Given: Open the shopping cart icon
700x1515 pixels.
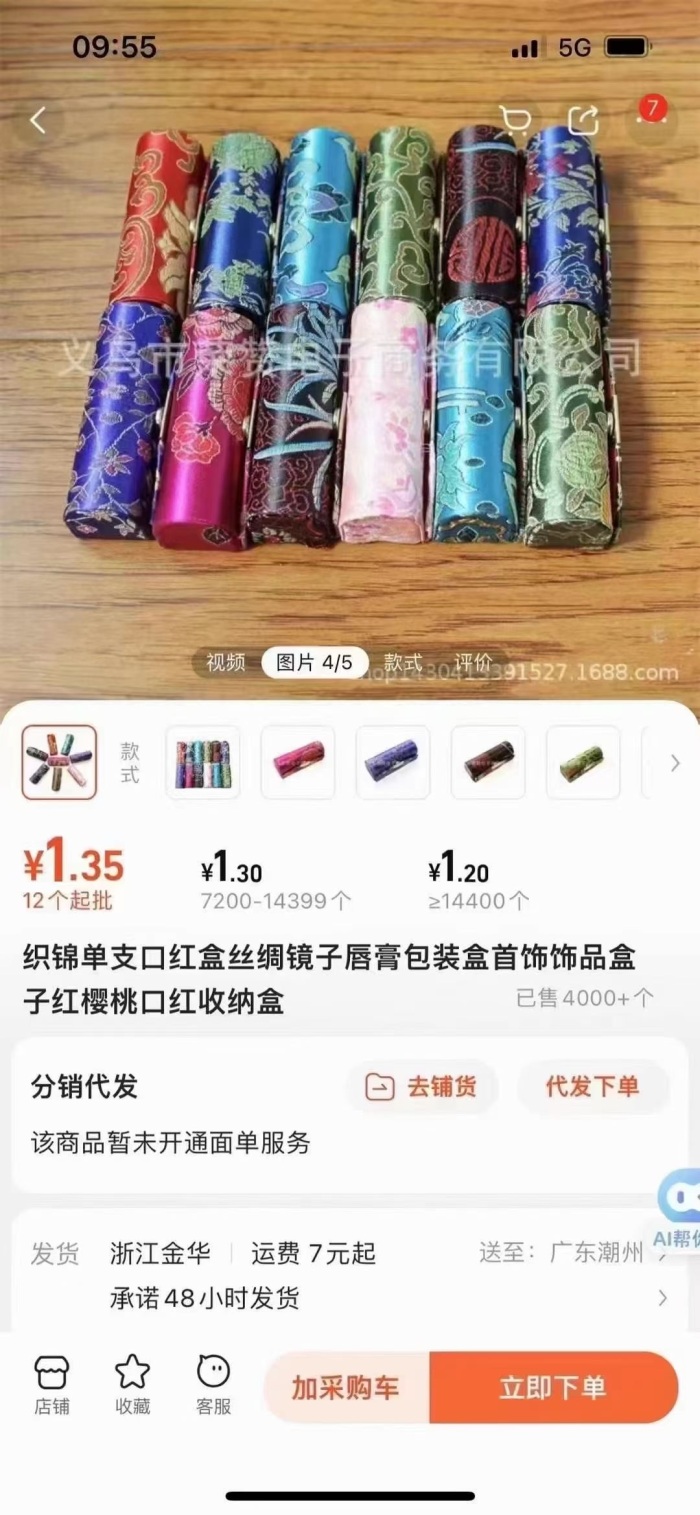Looking at the screenshot, I should [516, 121].
